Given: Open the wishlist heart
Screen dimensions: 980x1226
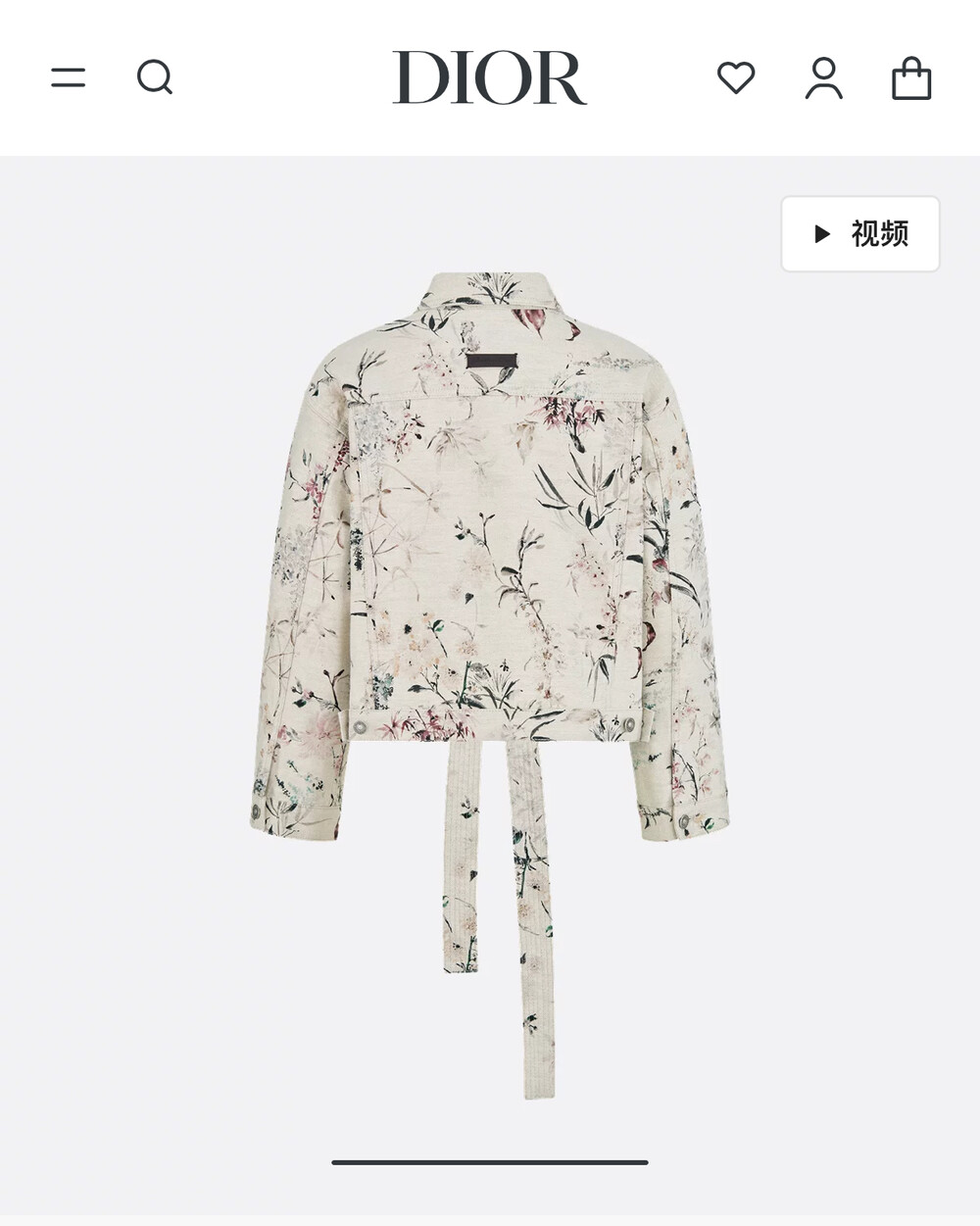Looking at the screenshot, I should point(736,77).
